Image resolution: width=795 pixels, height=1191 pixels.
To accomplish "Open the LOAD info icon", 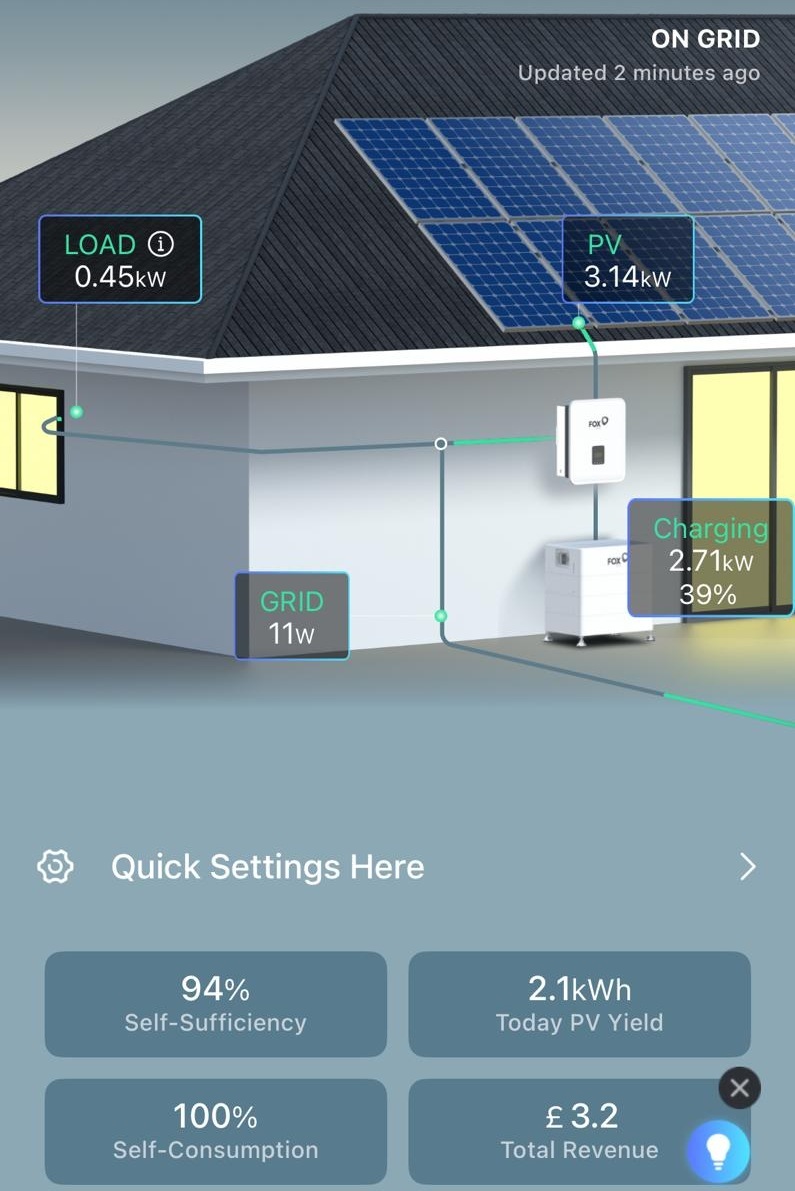I will point(160,244).
